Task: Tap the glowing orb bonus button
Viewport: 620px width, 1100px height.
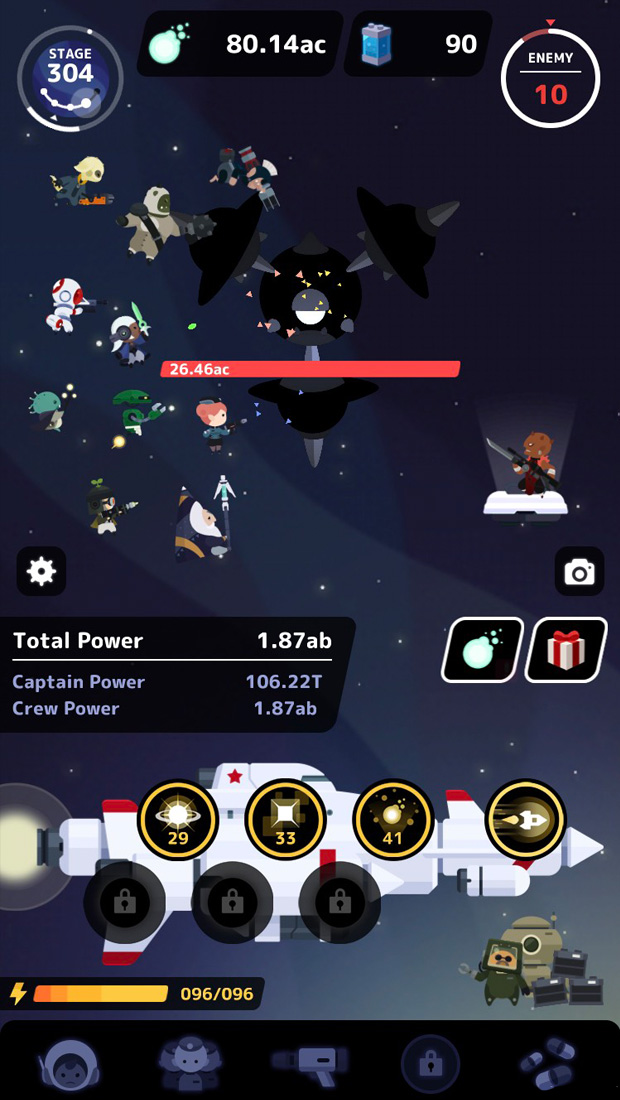Action: [x=483, y=650]
